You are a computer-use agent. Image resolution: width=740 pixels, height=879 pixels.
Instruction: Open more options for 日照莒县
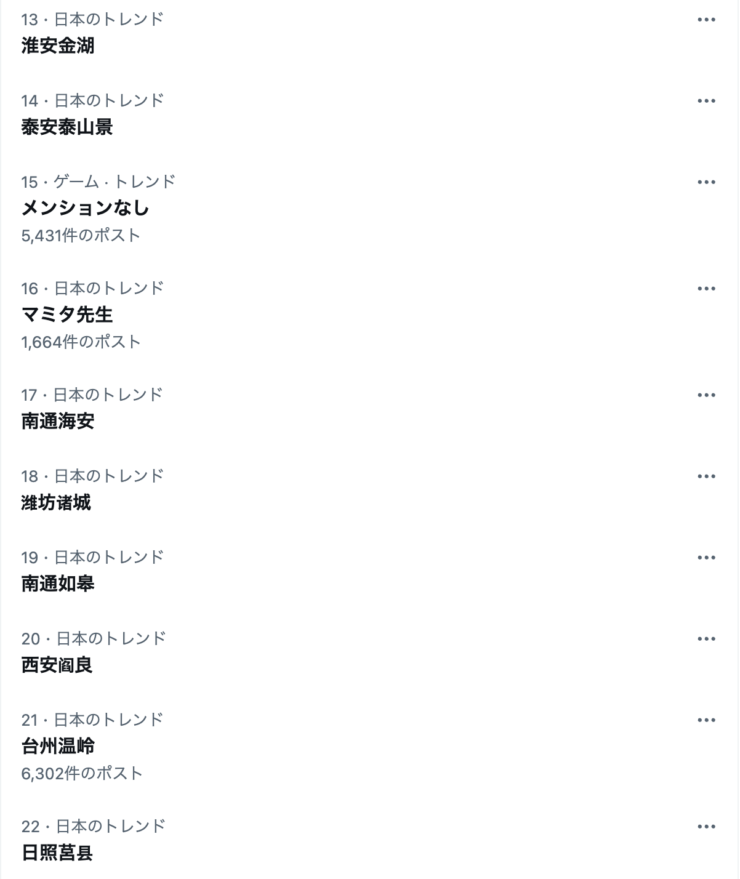click(x=706, y=827)
